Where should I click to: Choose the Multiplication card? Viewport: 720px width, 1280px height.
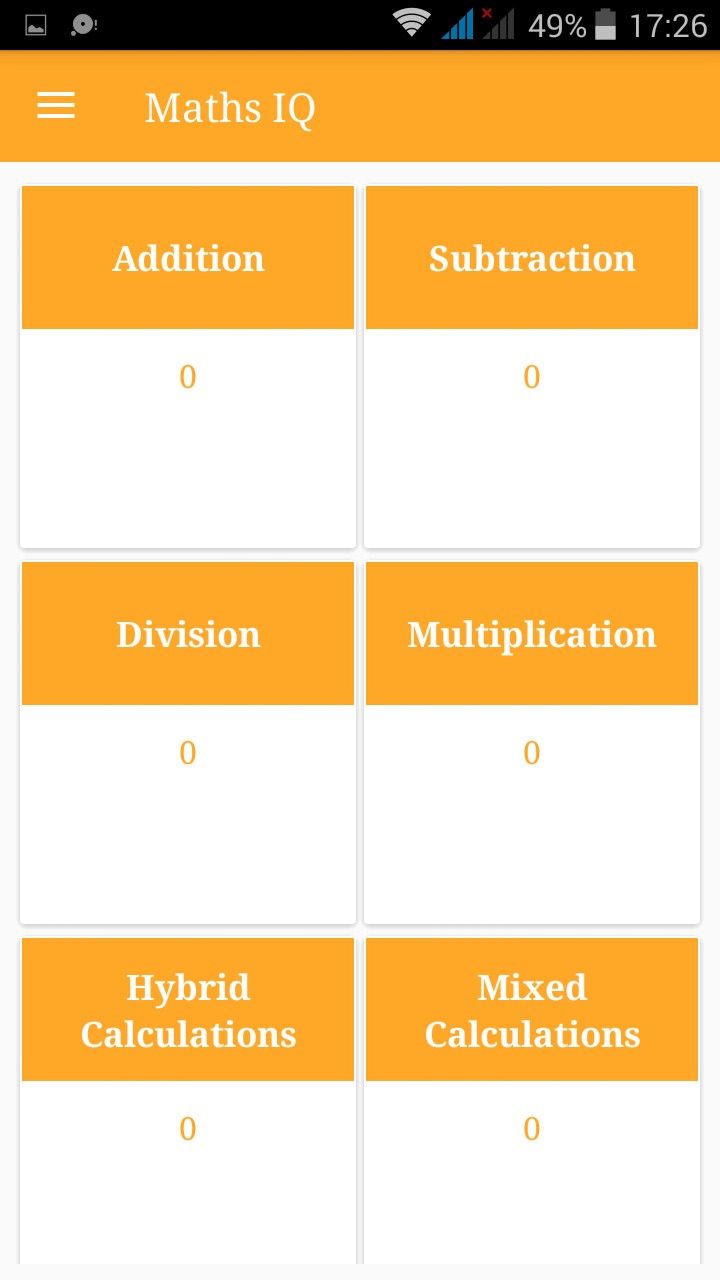[532, 742]
